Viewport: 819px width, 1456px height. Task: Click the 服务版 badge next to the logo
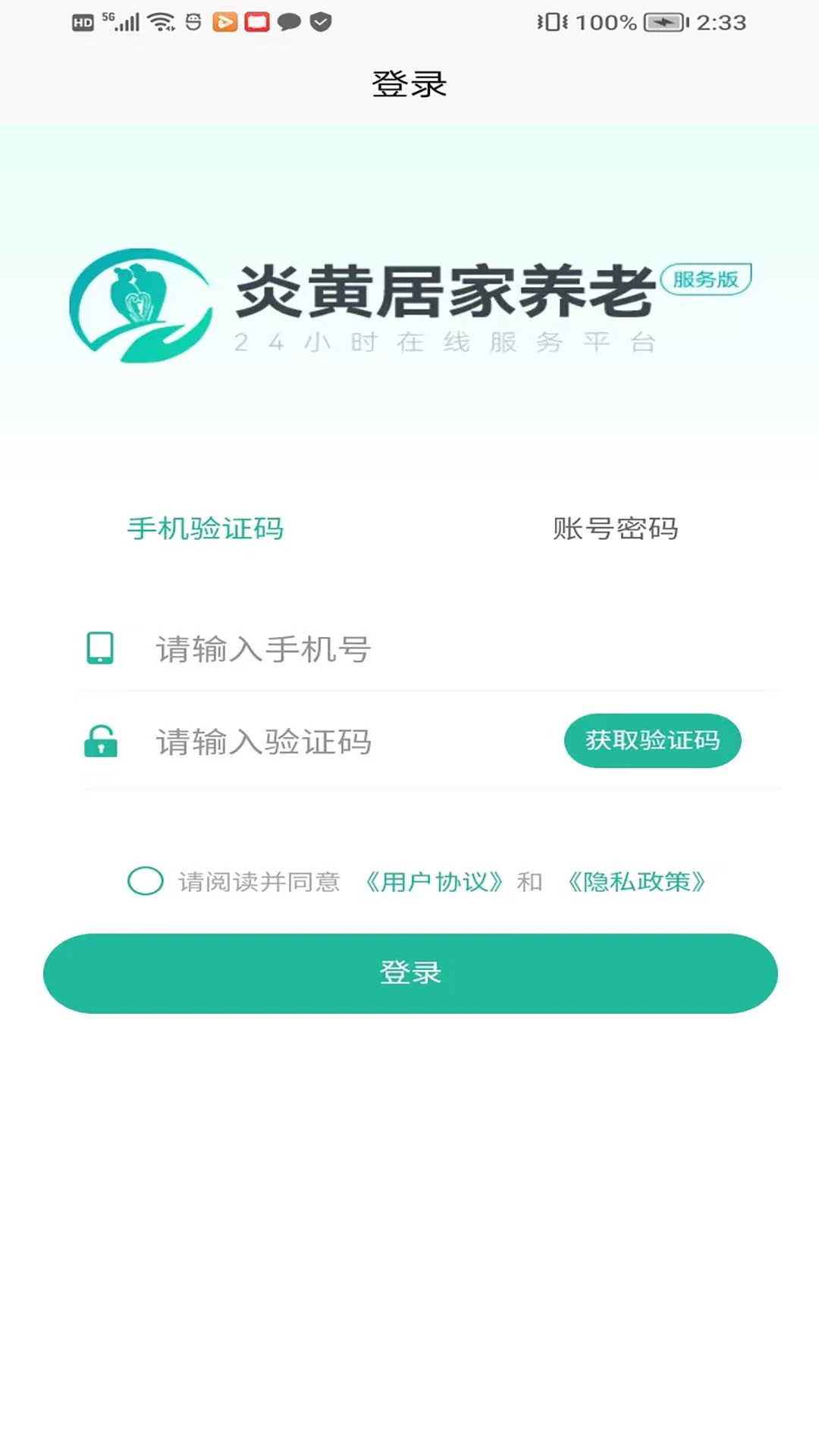[706, 278]
